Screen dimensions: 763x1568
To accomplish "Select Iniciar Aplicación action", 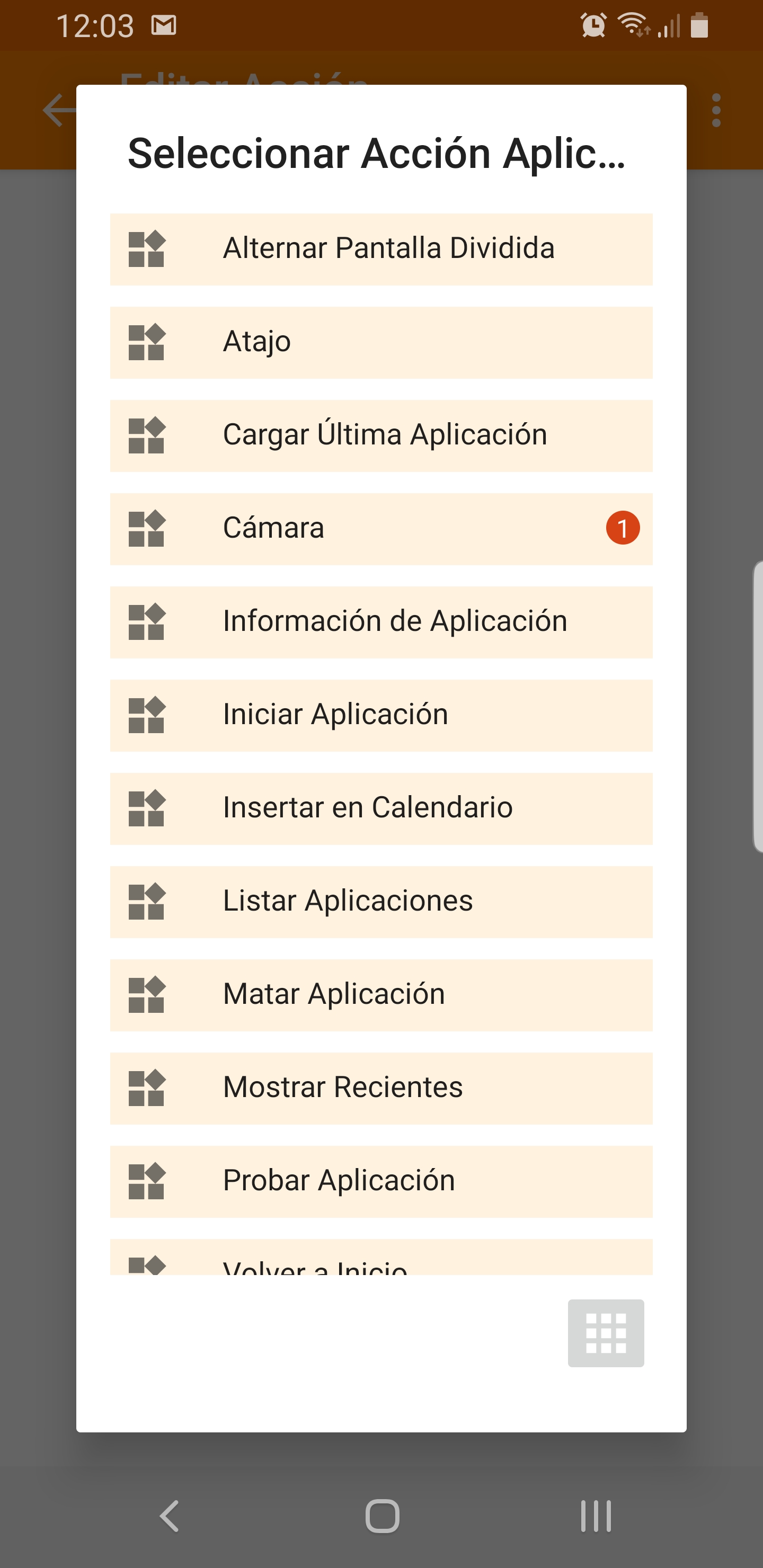I will 381,715.
